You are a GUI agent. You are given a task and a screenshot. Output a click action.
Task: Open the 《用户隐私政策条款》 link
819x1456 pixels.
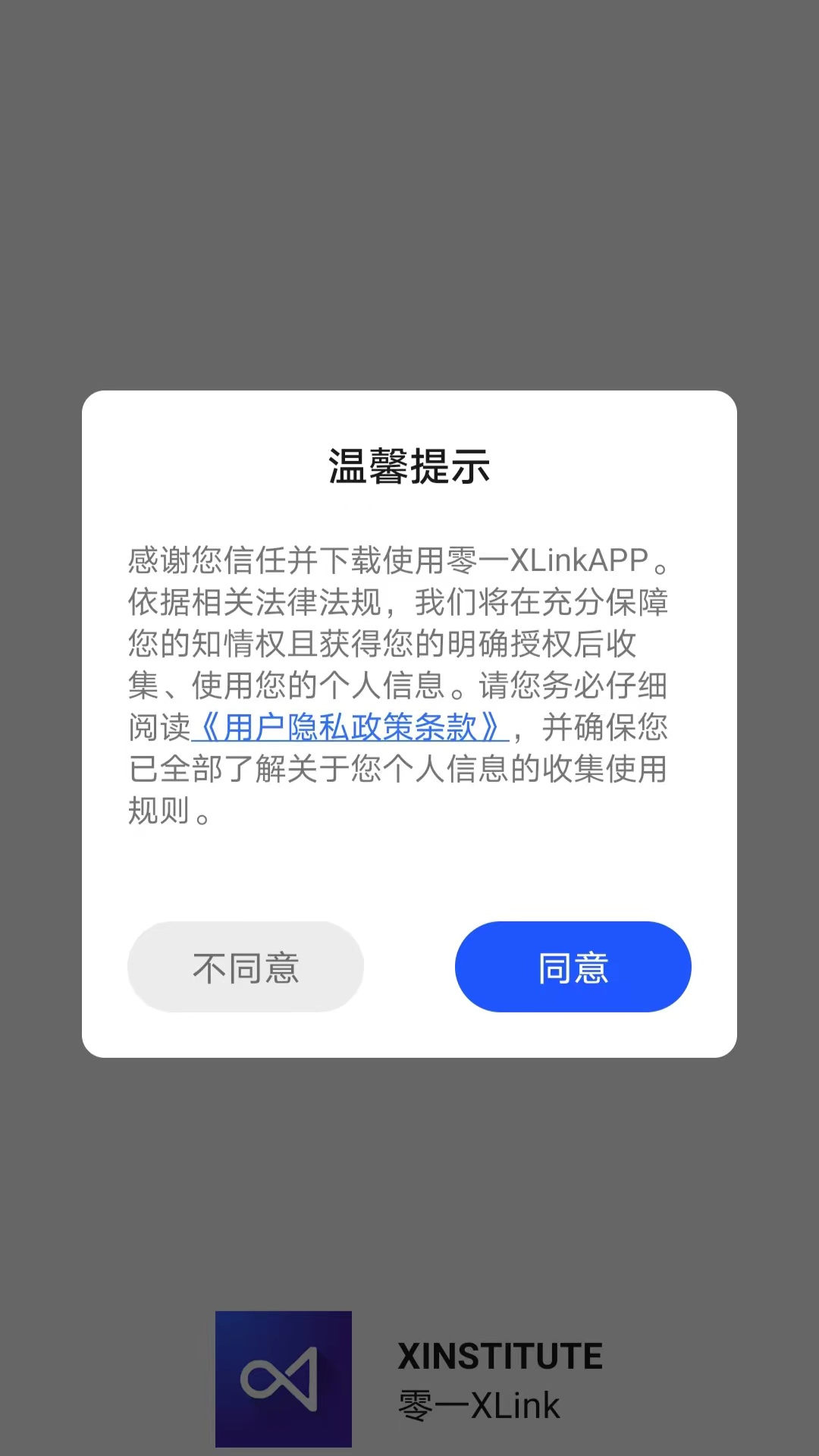[x=350, y=727]
